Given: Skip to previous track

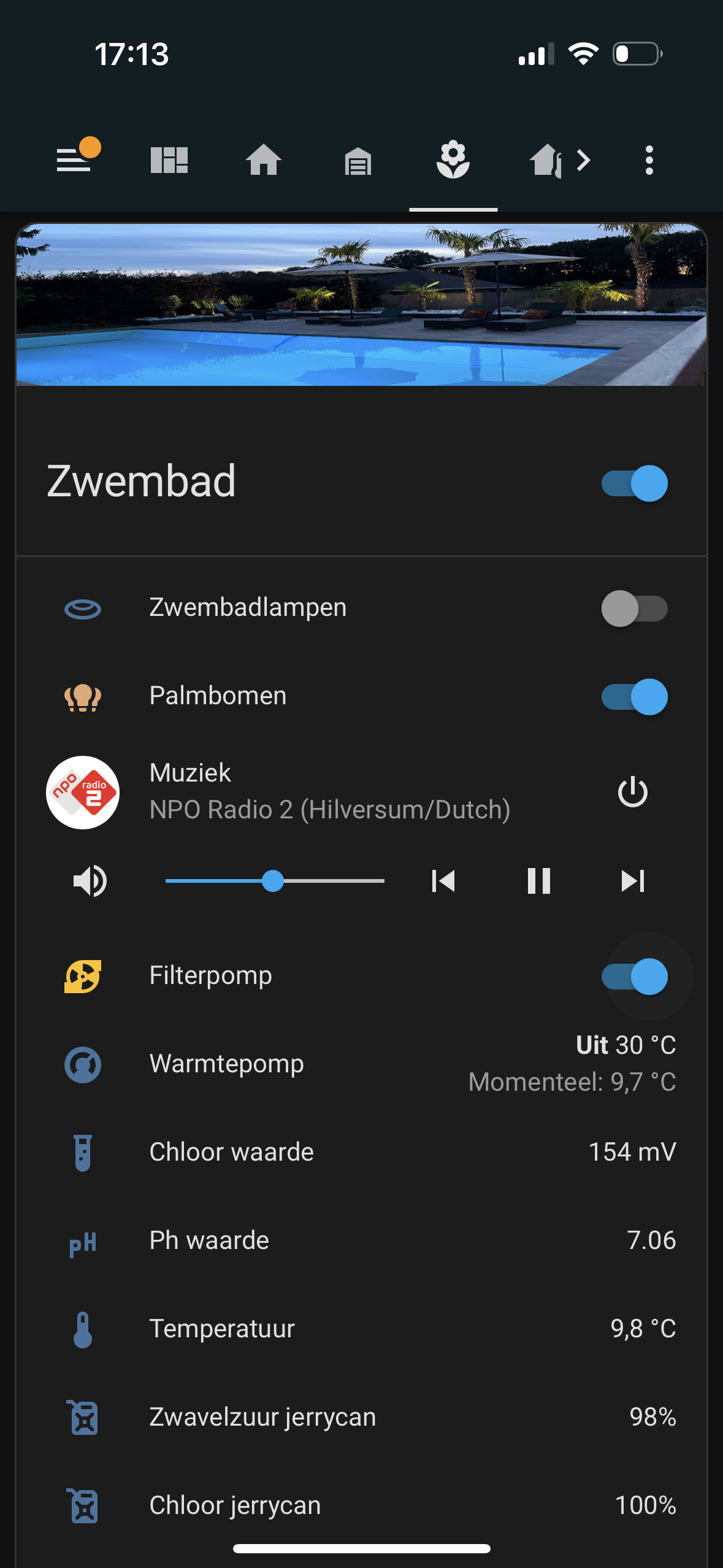Looking at the screenshot, I should pos(443,881).
